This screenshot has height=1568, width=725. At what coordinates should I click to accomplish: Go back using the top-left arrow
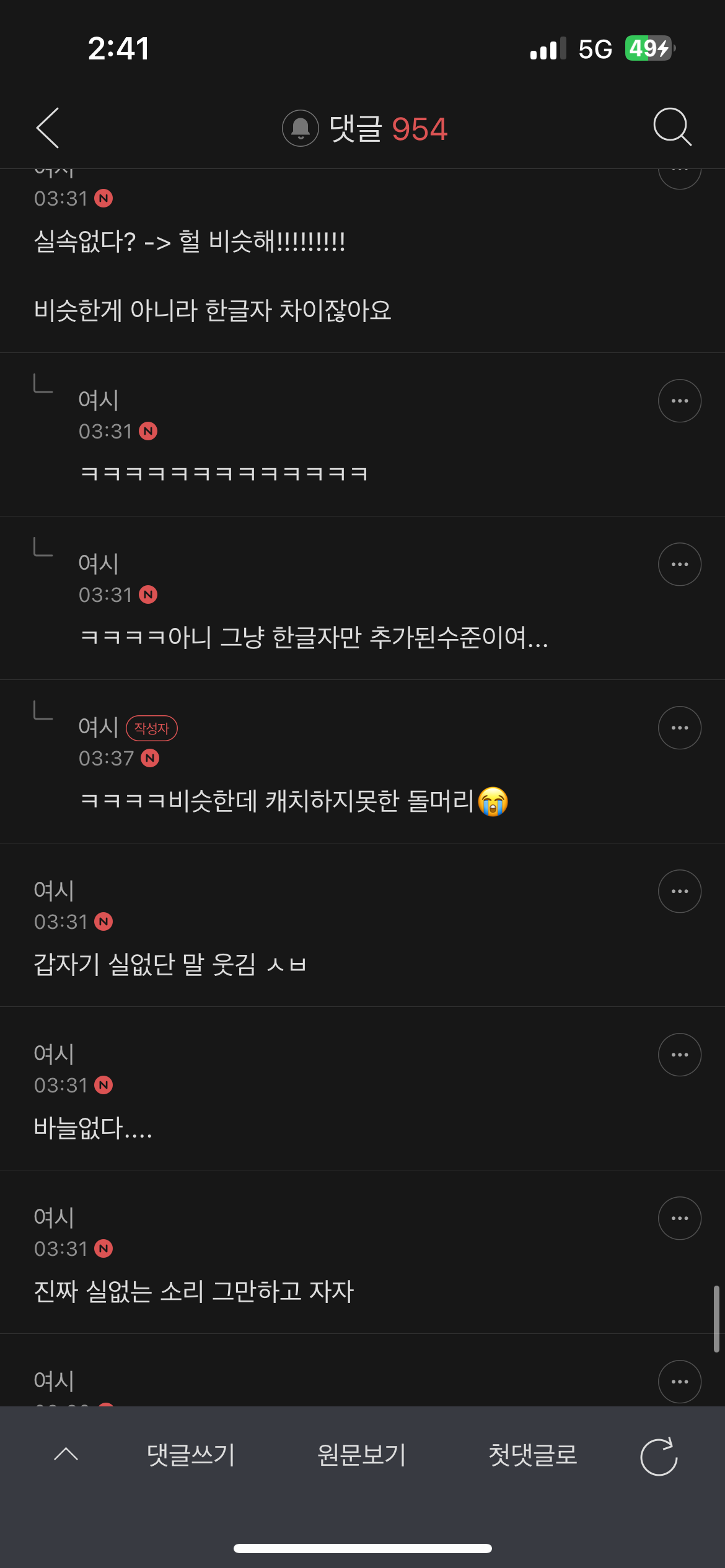coord(48,128)
